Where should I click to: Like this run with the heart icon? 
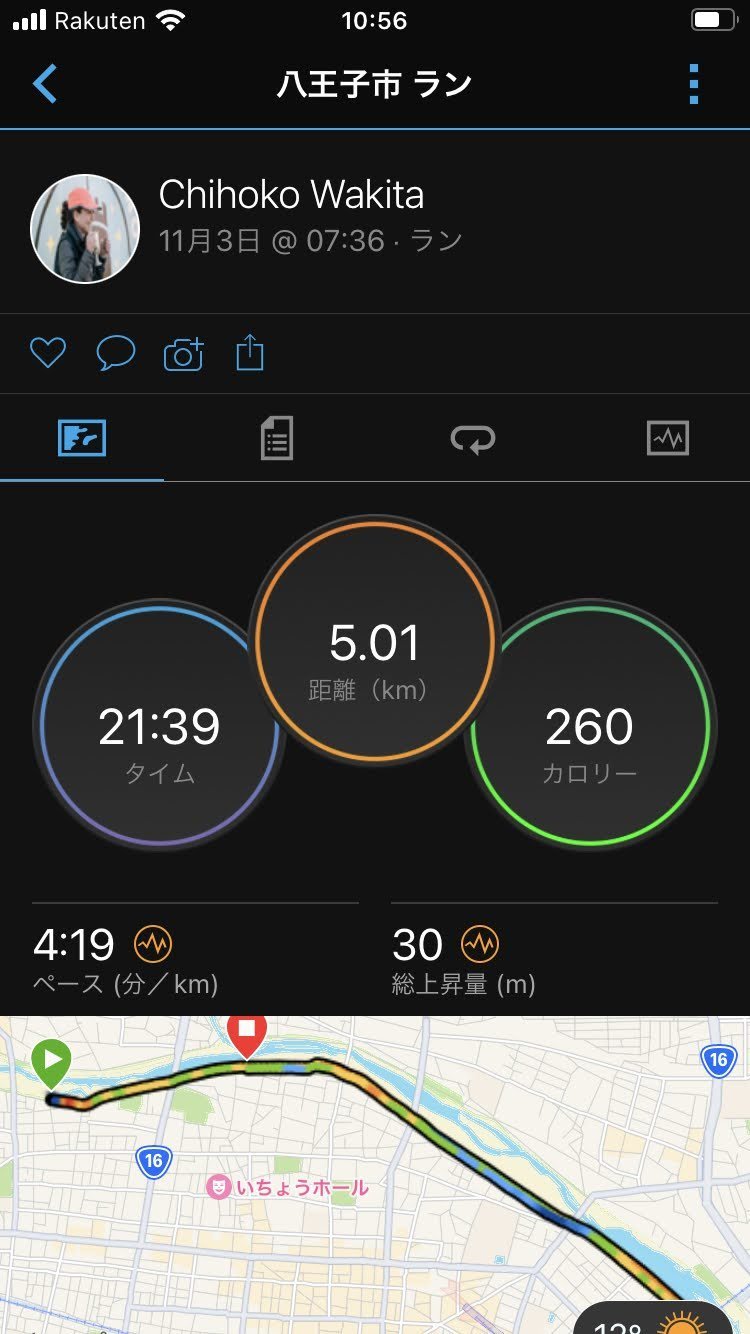[48, 353]
